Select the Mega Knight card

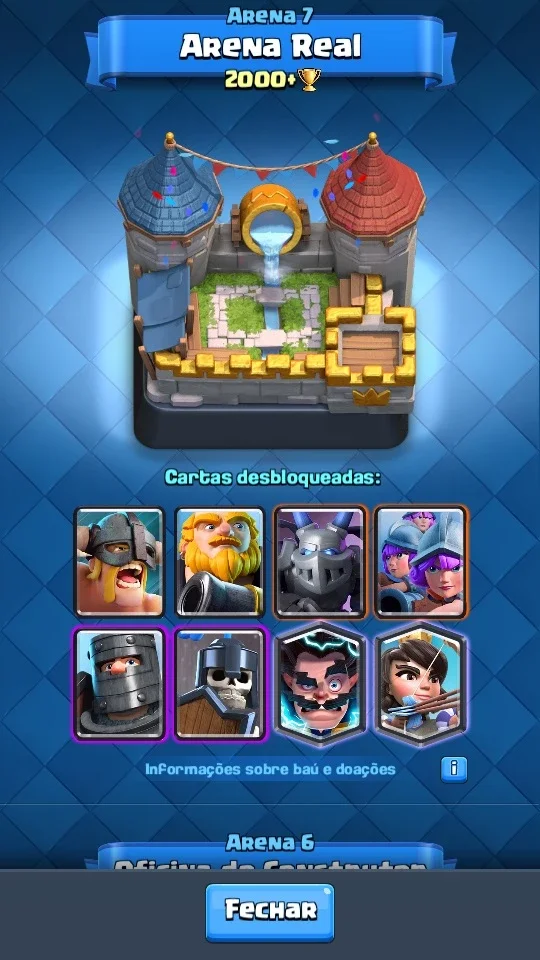tap(320, 562)
